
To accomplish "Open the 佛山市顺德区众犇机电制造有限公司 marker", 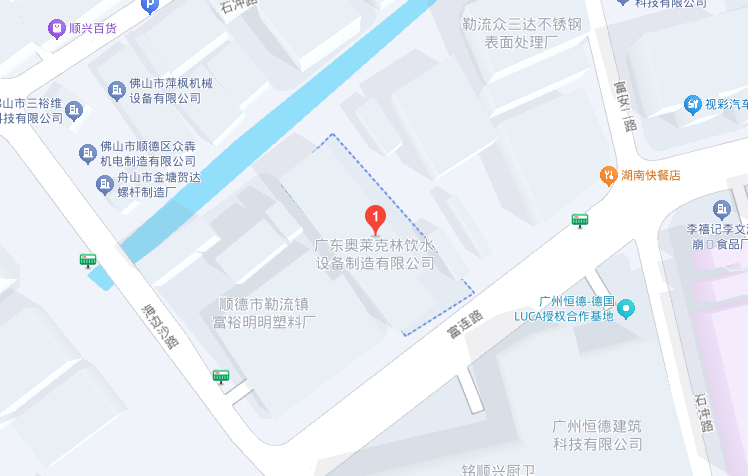I will [87, 153].
